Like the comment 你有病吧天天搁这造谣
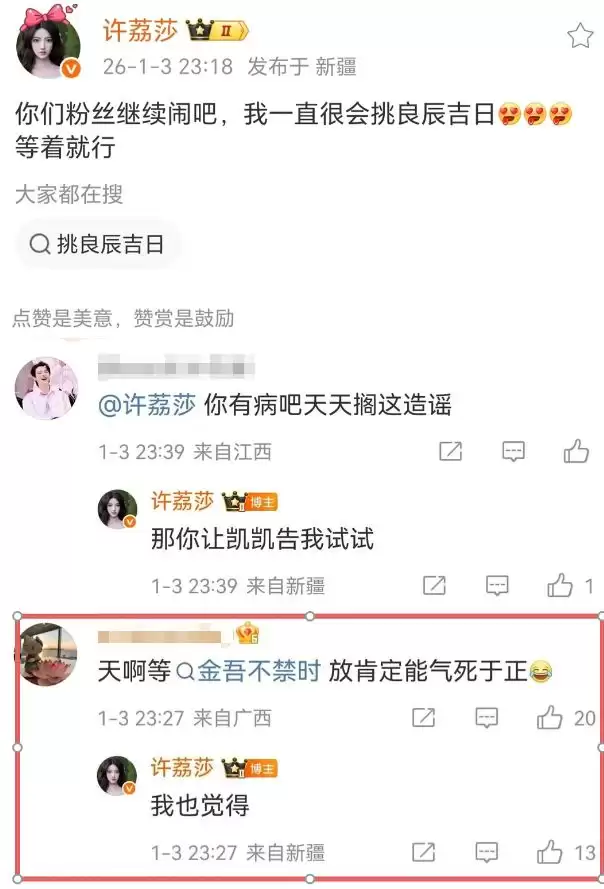This screenshot has width=604, height=889. tap(576, 451)
